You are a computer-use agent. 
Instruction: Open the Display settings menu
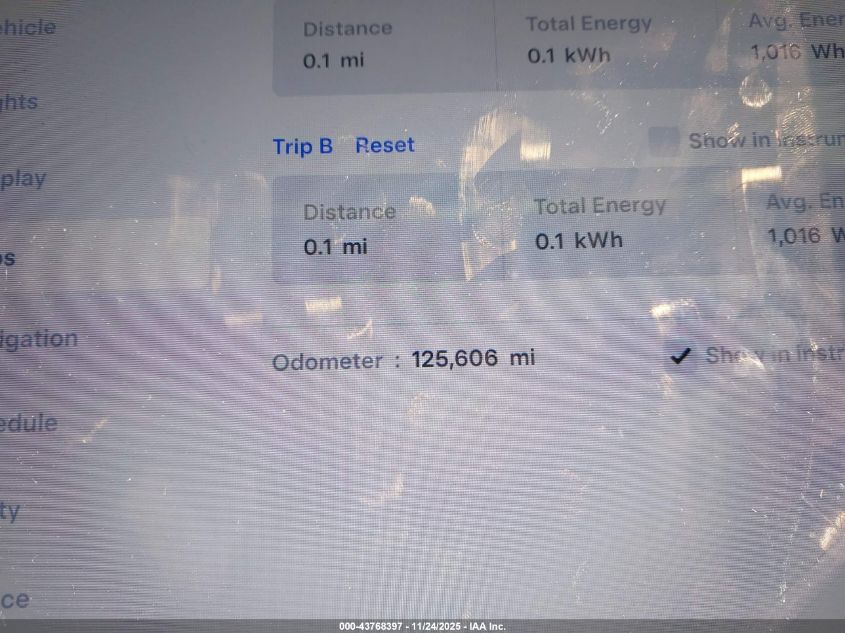click(x=24, y=179)
